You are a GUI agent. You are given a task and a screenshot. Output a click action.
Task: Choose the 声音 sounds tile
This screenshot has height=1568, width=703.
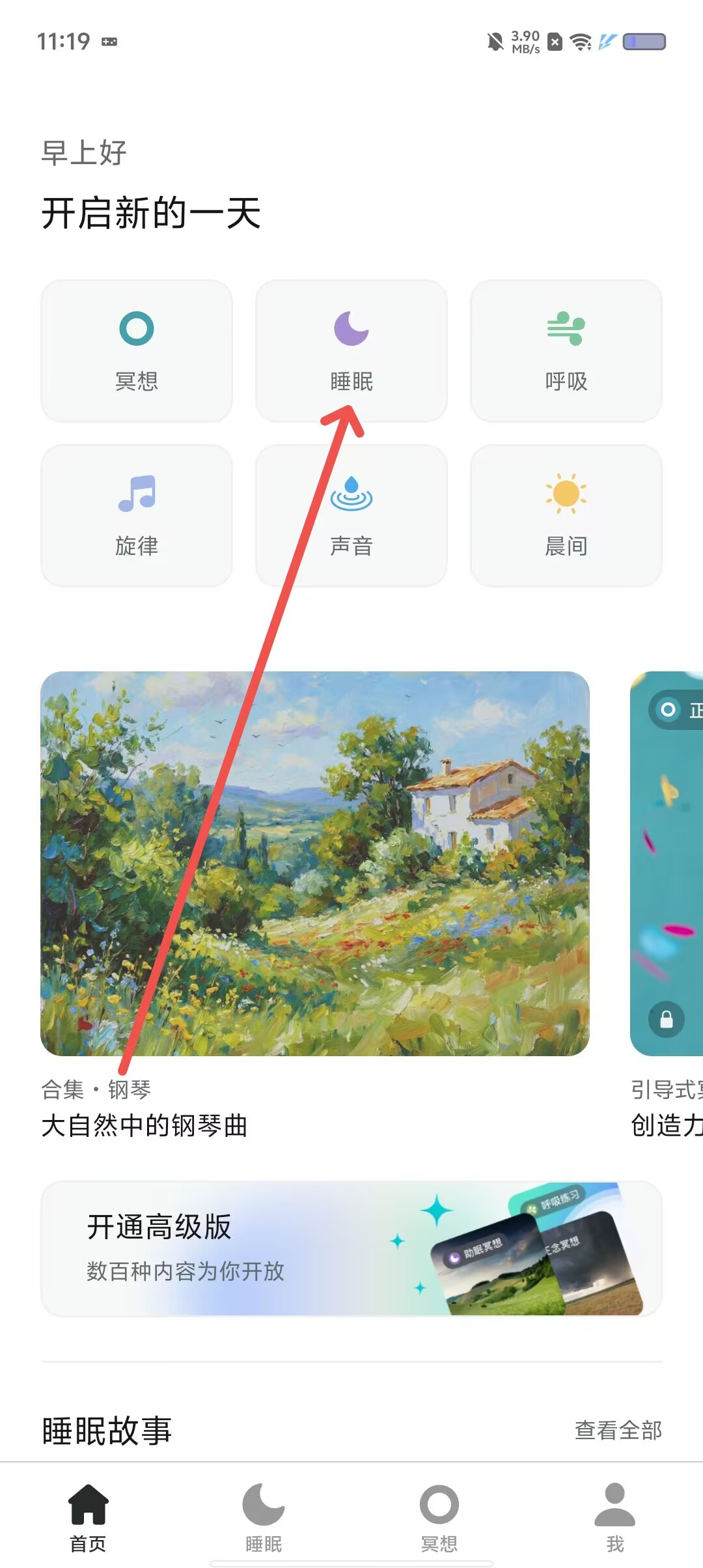pos(351,516)
